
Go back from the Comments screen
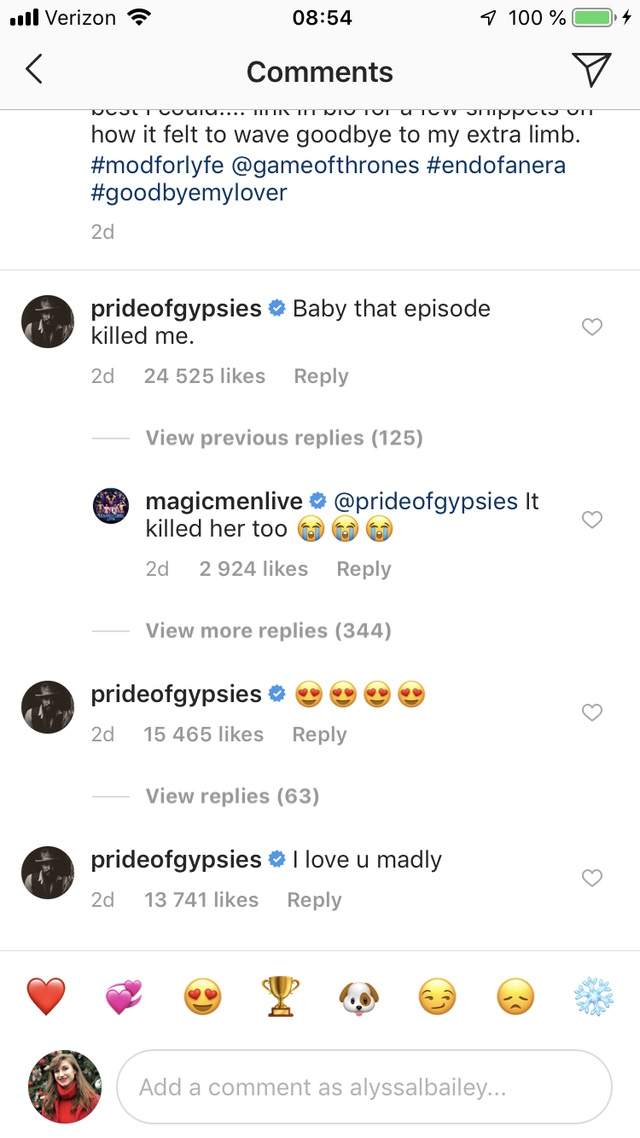coord(34,70)
